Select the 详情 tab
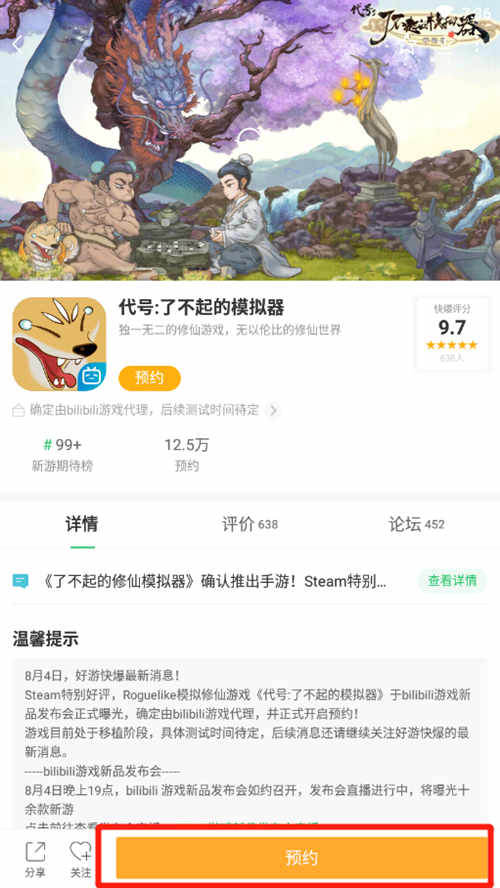Viewport: 500px width, 888px height. point(82,524)
